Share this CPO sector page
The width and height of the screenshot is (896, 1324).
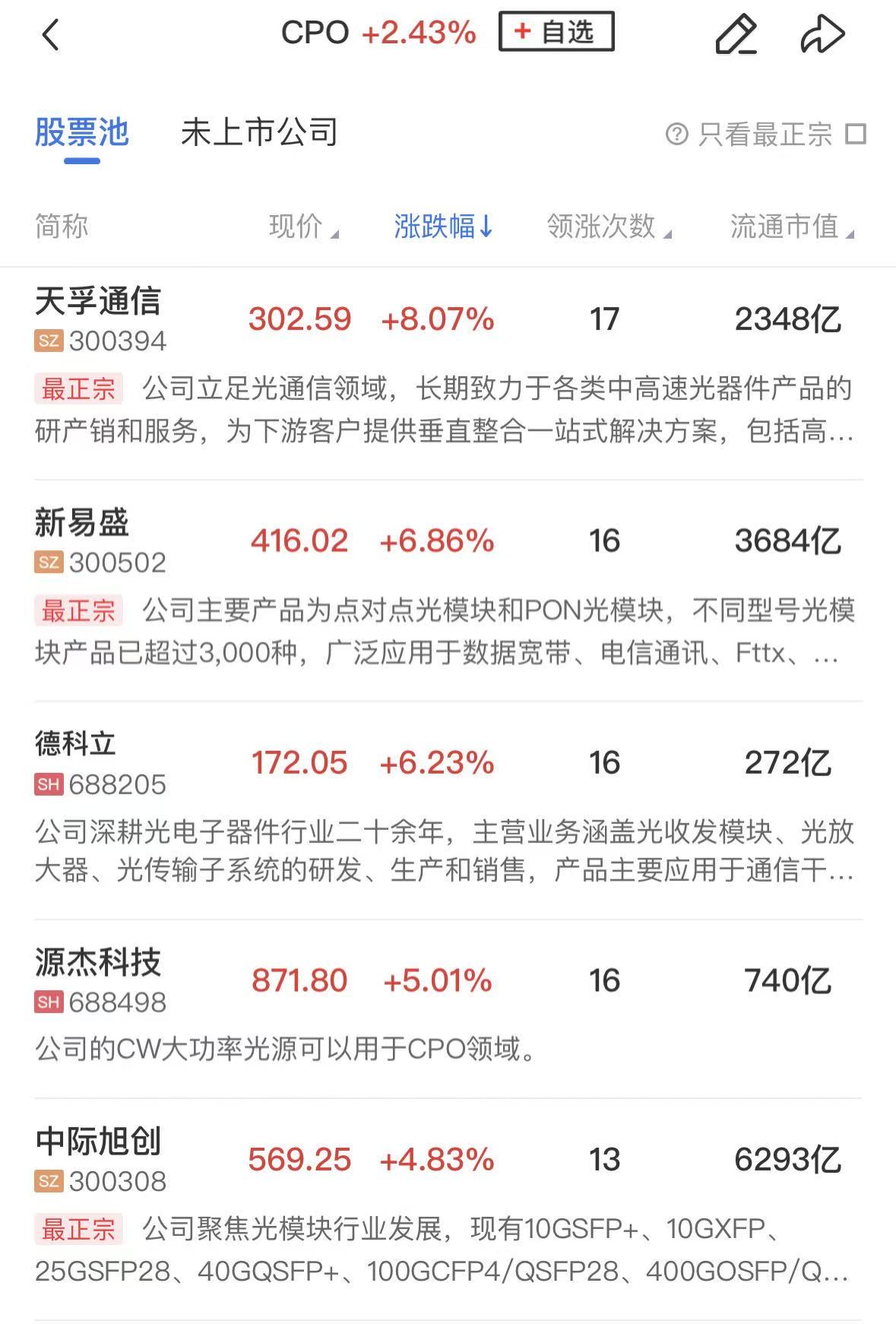(822, 35)
